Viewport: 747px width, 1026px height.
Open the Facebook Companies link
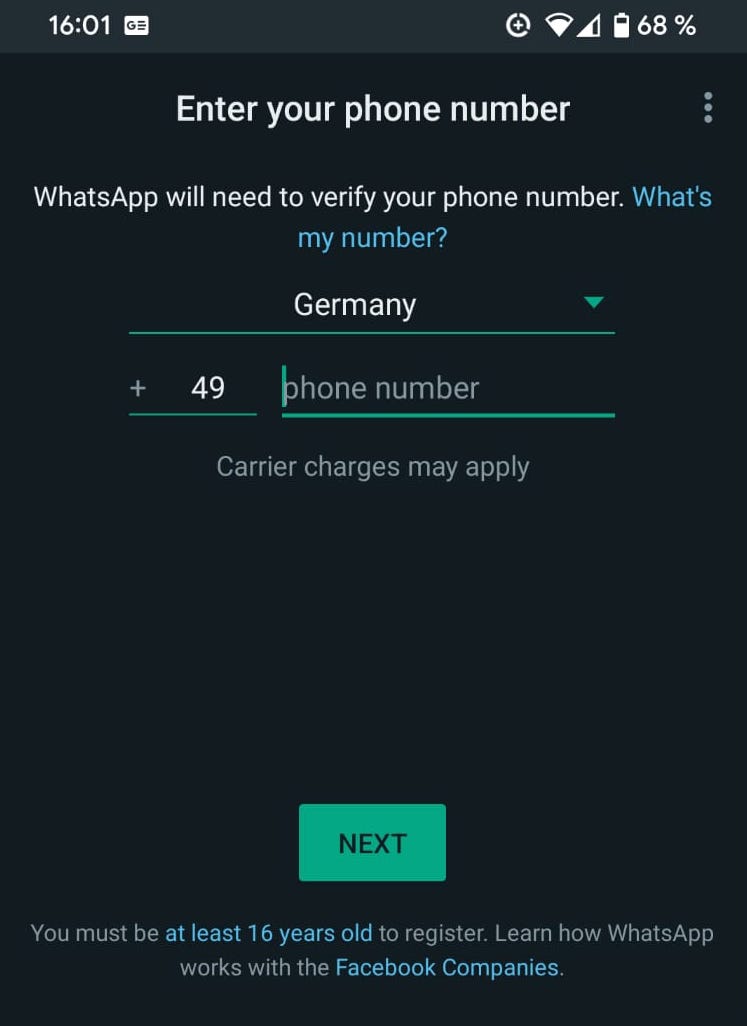pyautogui.click(x=447, y=968)
